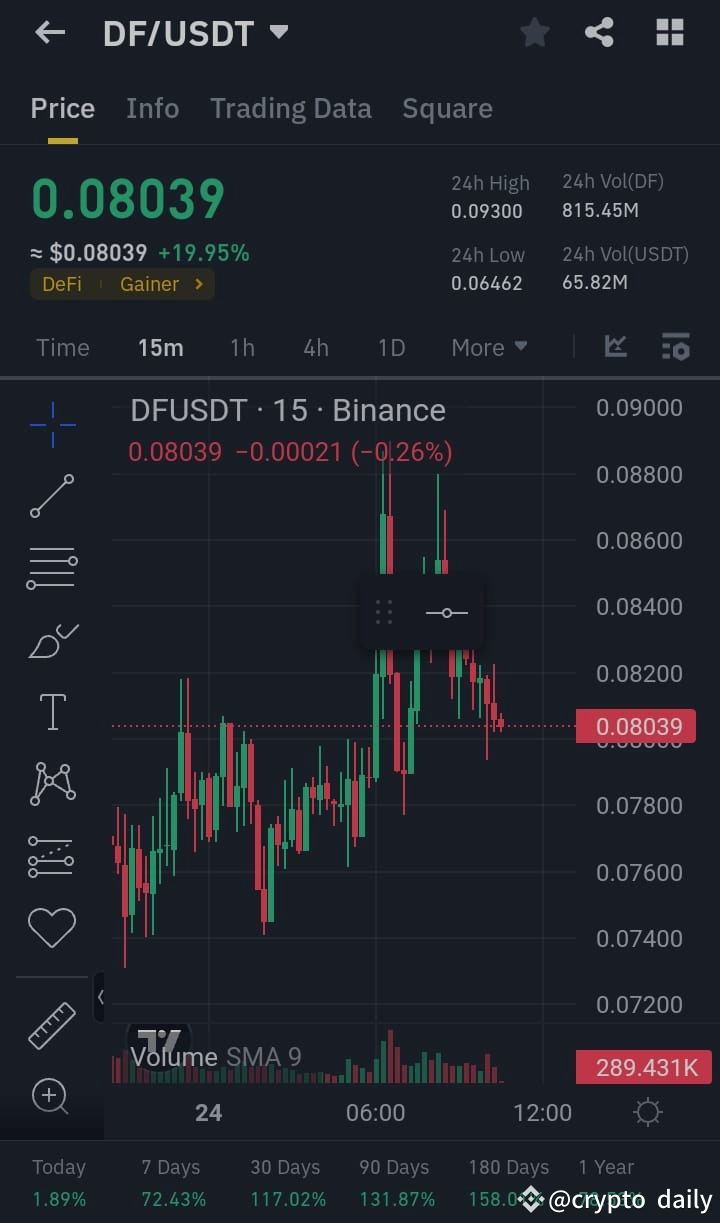
Task: Select the text annotation tool
Action: [51, 711]
